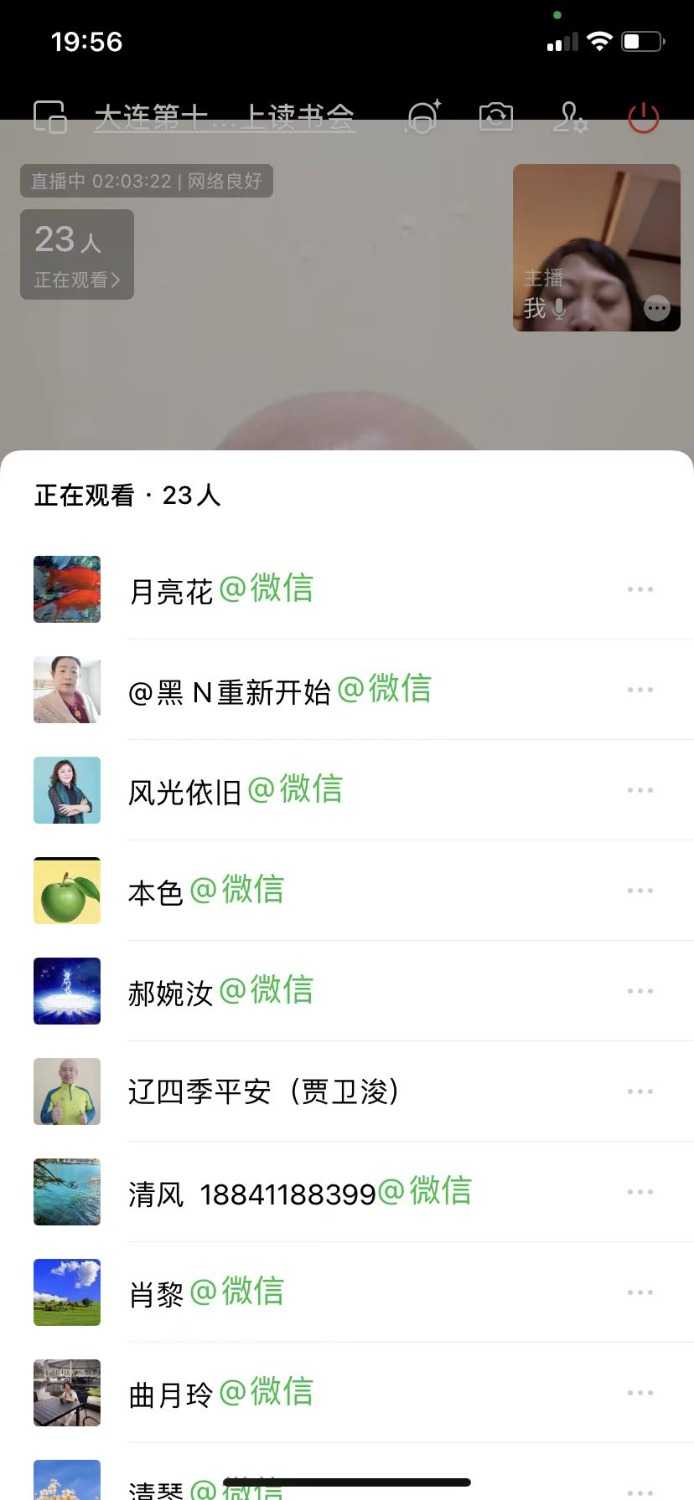694x1500 pixels.
Task: Open more options for 风光依旧
Action: (x=640, y=790)
